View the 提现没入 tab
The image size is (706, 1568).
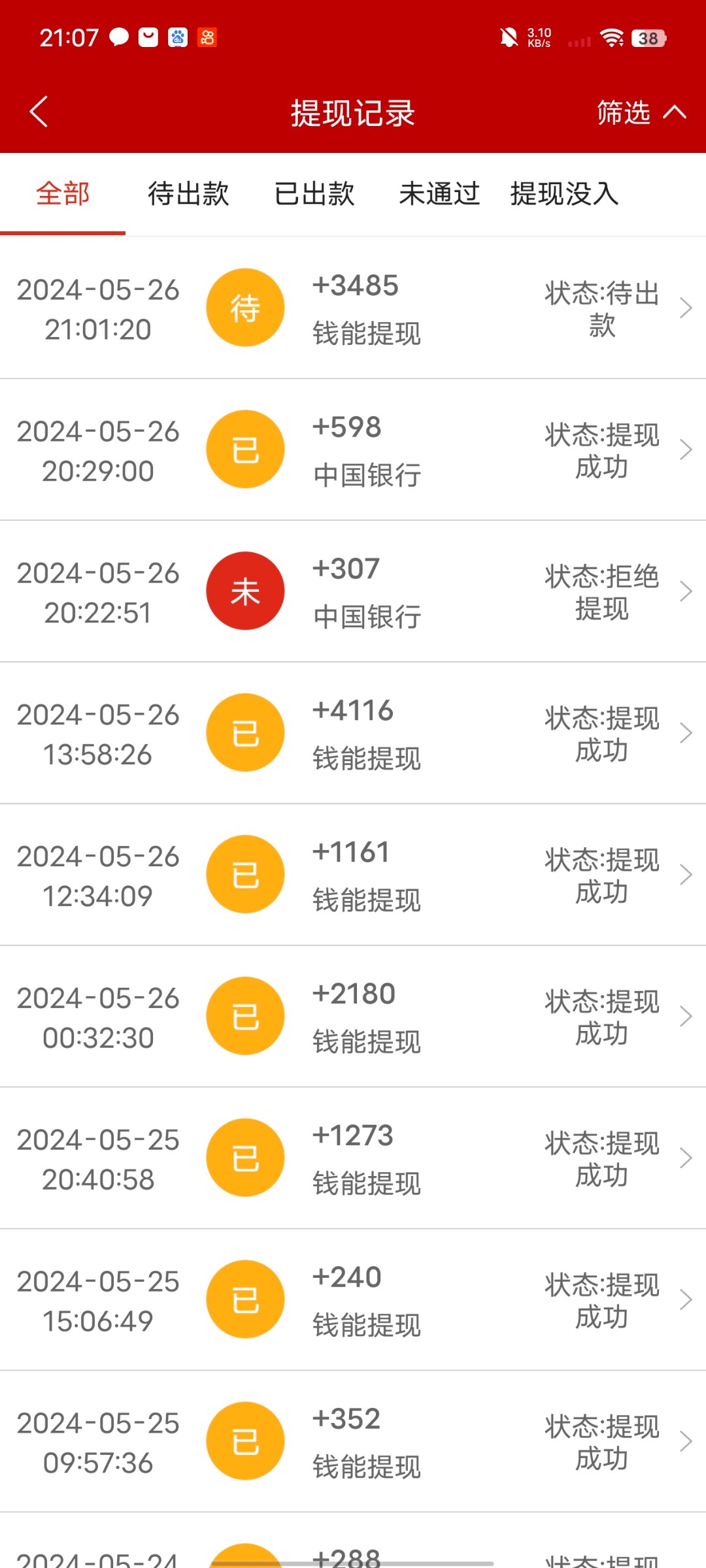[564, 194]
